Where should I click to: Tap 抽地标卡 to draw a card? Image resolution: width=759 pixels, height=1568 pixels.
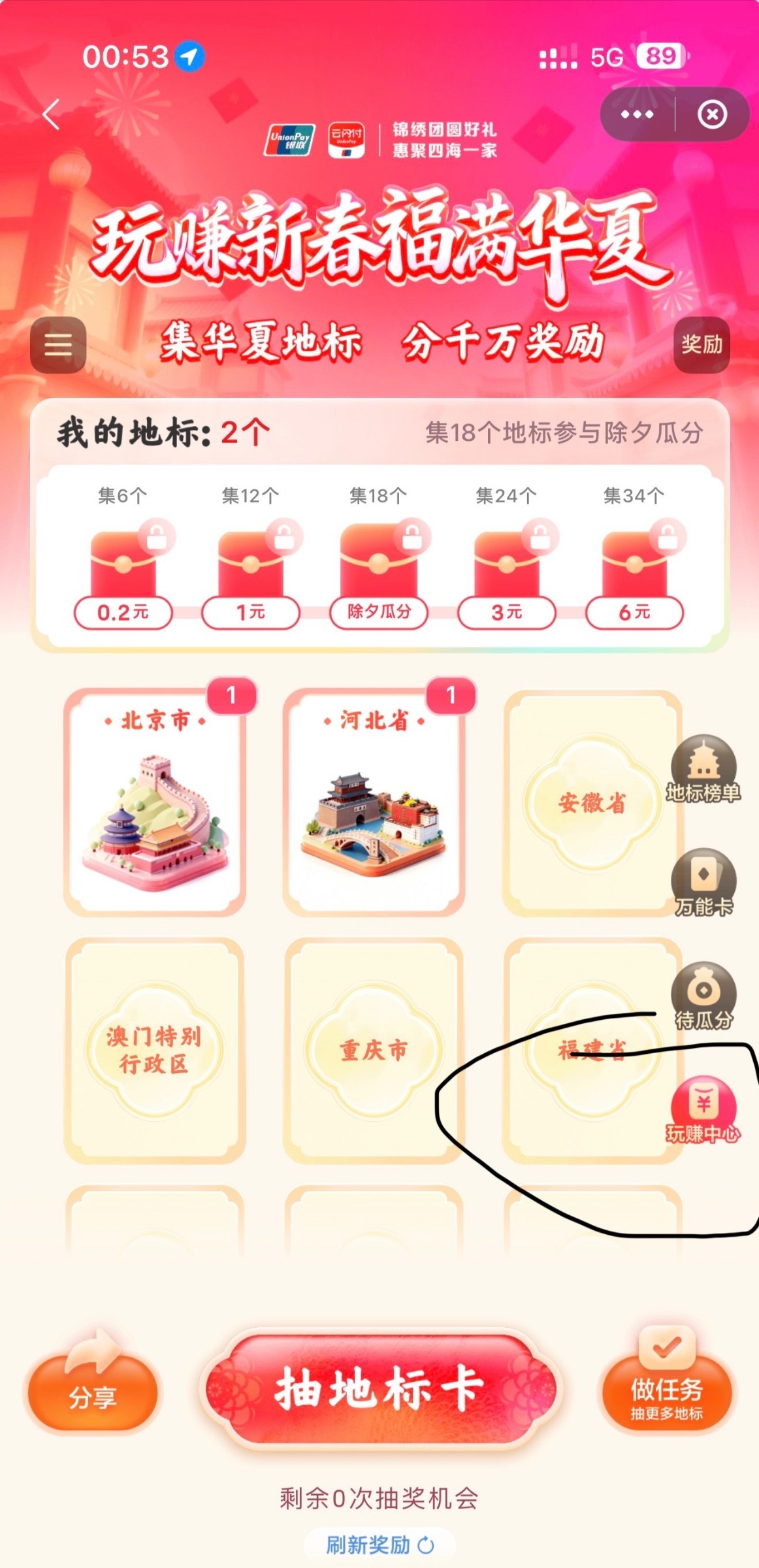pos(380,1389)
